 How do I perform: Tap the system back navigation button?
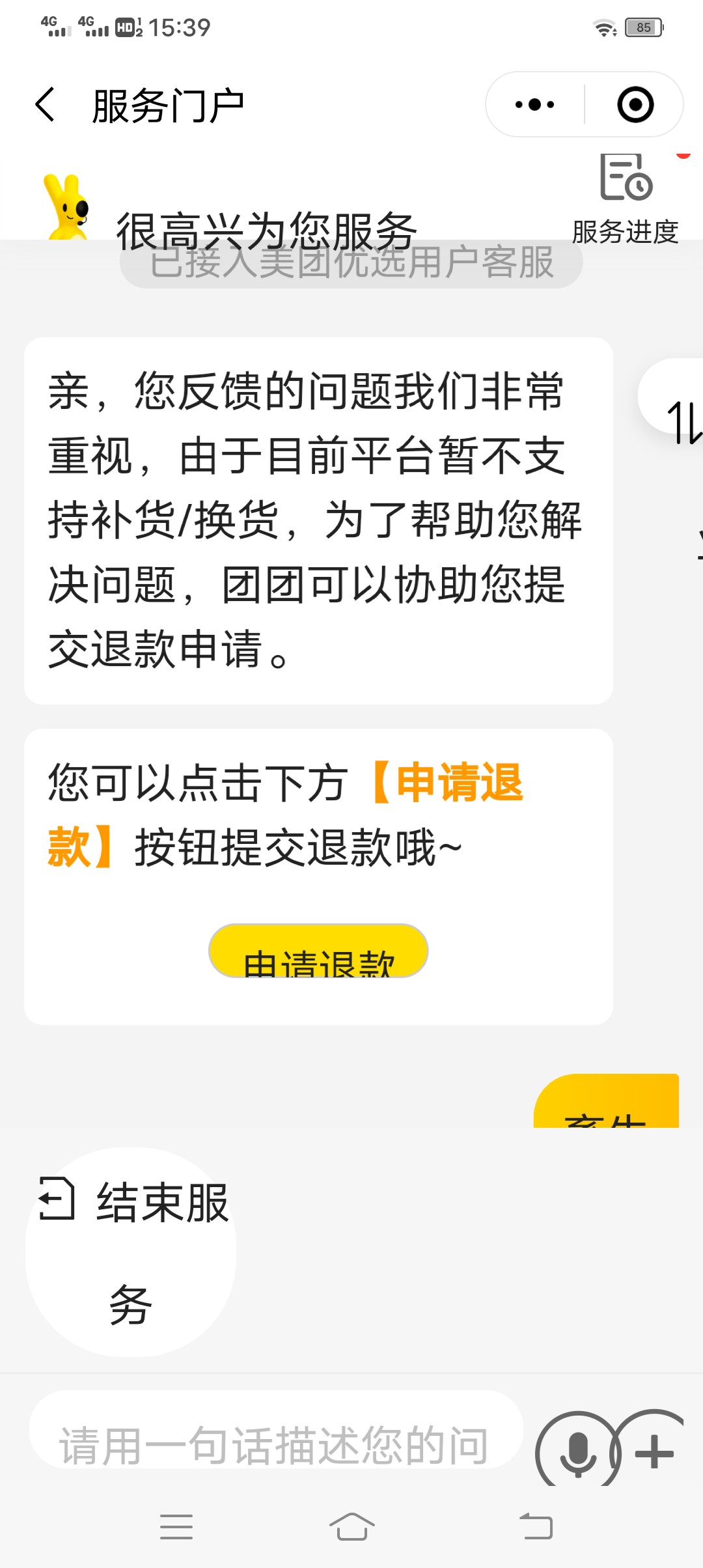coord(536,1526)
